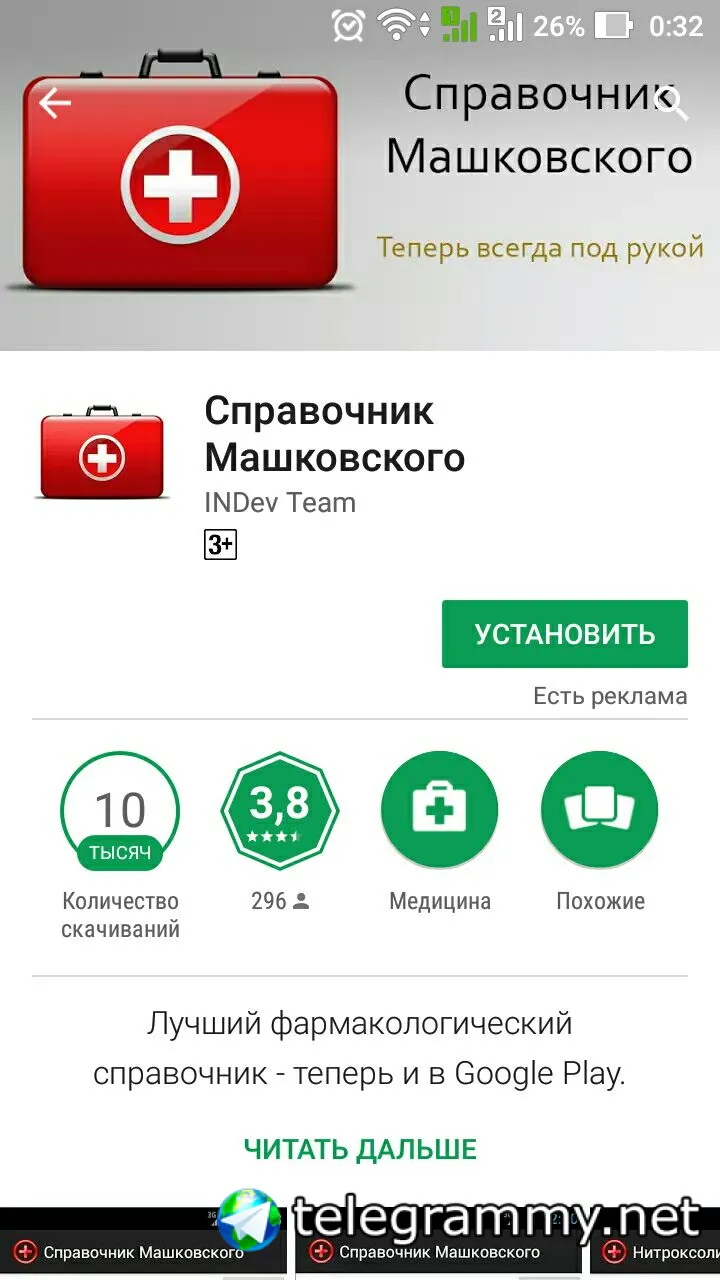Image resolution: width=720 pixels, height=1280 pixels.
Task: Open the 3+ age rating badge
Action: 220,545
